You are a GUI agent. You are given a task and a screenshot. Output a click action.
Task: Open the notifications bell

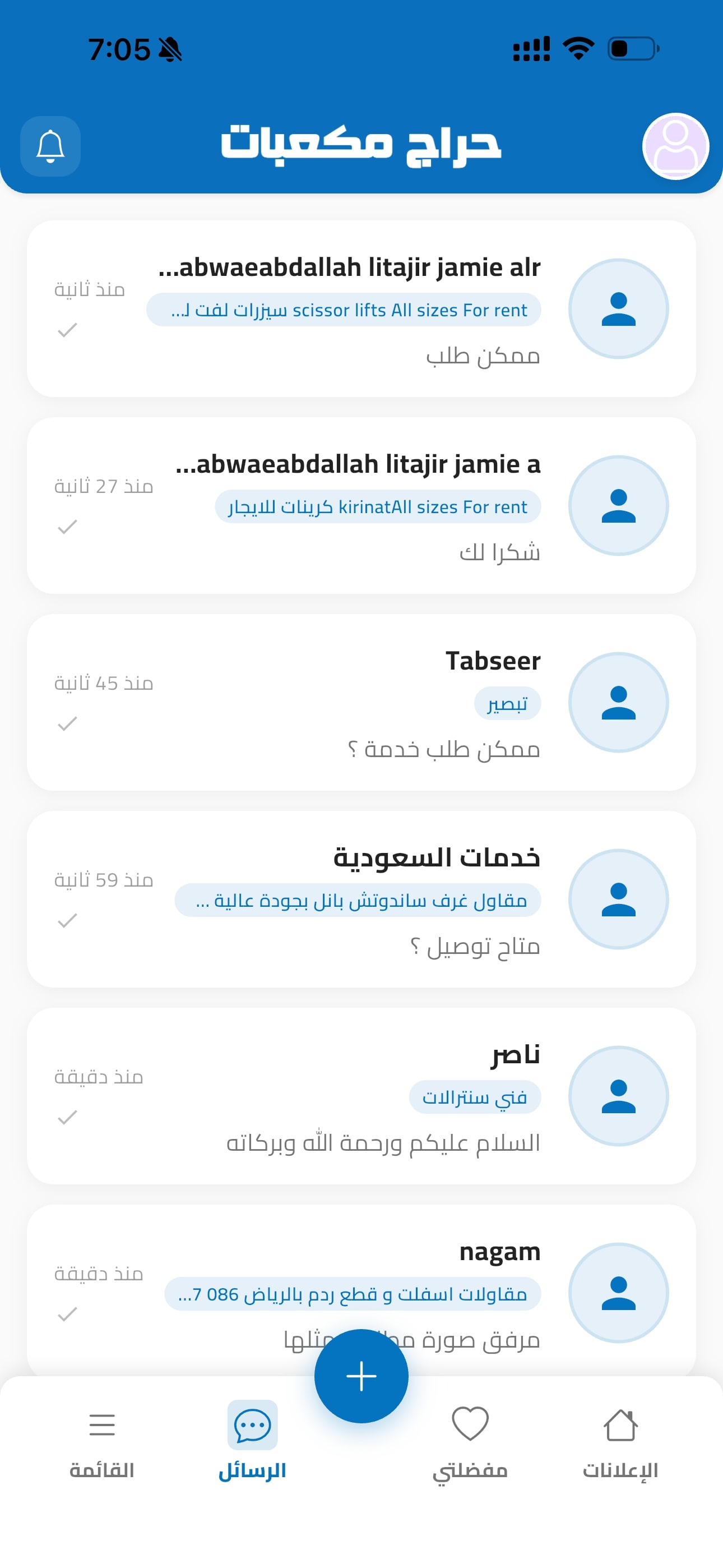50,147
